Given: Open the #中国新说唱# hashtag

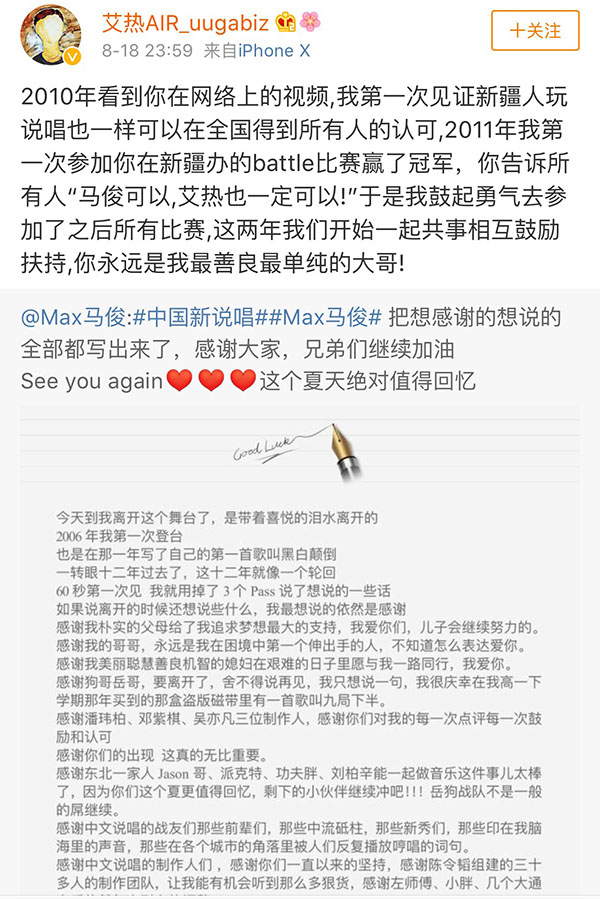Looking at the screenshot, I should click(x=186, y=319).
